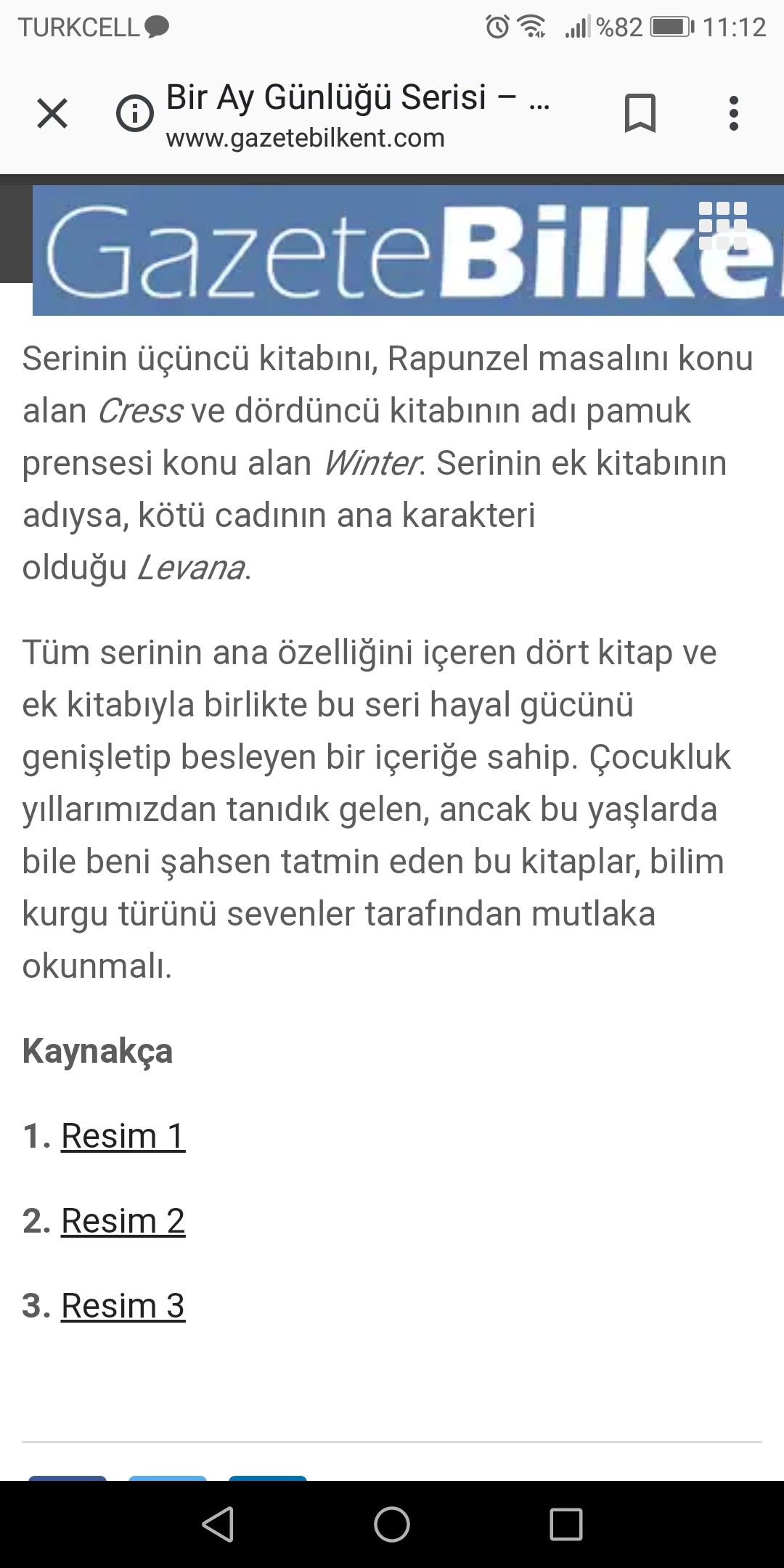Open the GazeteBilkent grid menu
Screen dimensions: 784x1568
click(x=722, y=225)
